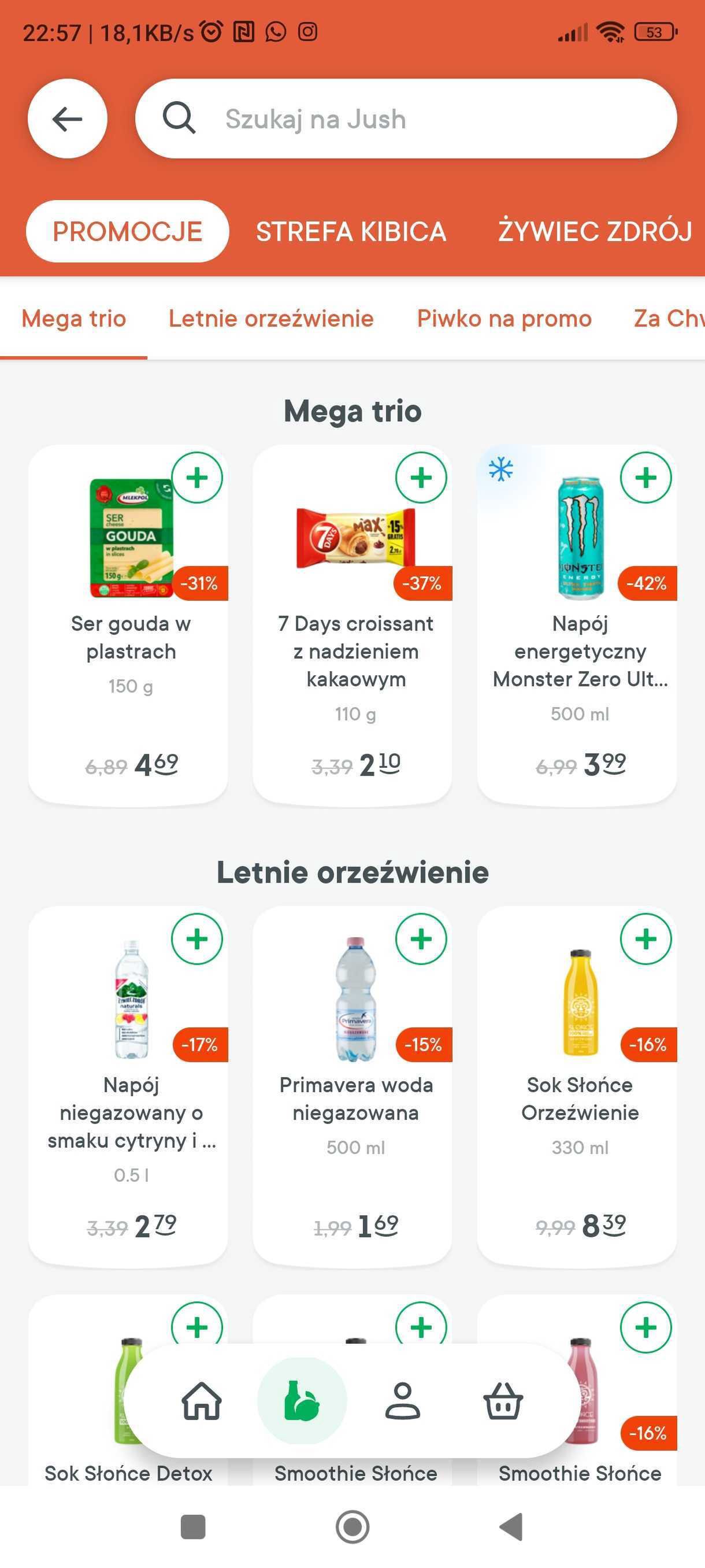Jump to the Letnie orzeźwienie section tab
The image size is (705, 1568).
271,319
